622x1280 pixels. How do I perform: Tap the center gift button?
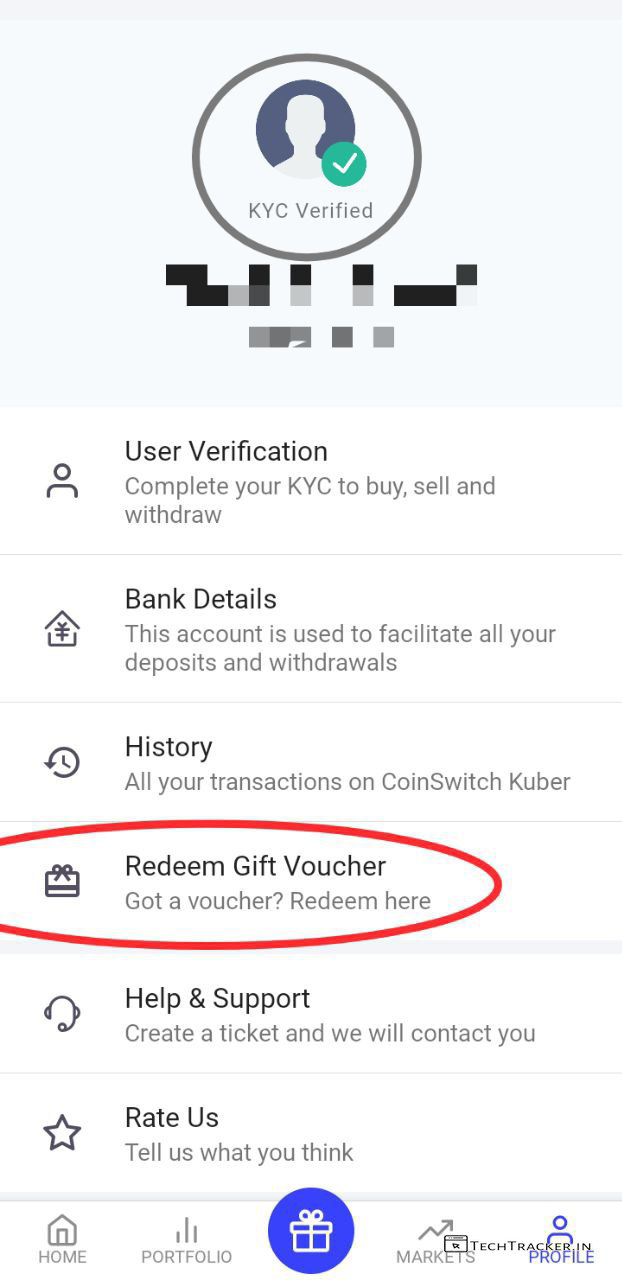pos(311,1232)
